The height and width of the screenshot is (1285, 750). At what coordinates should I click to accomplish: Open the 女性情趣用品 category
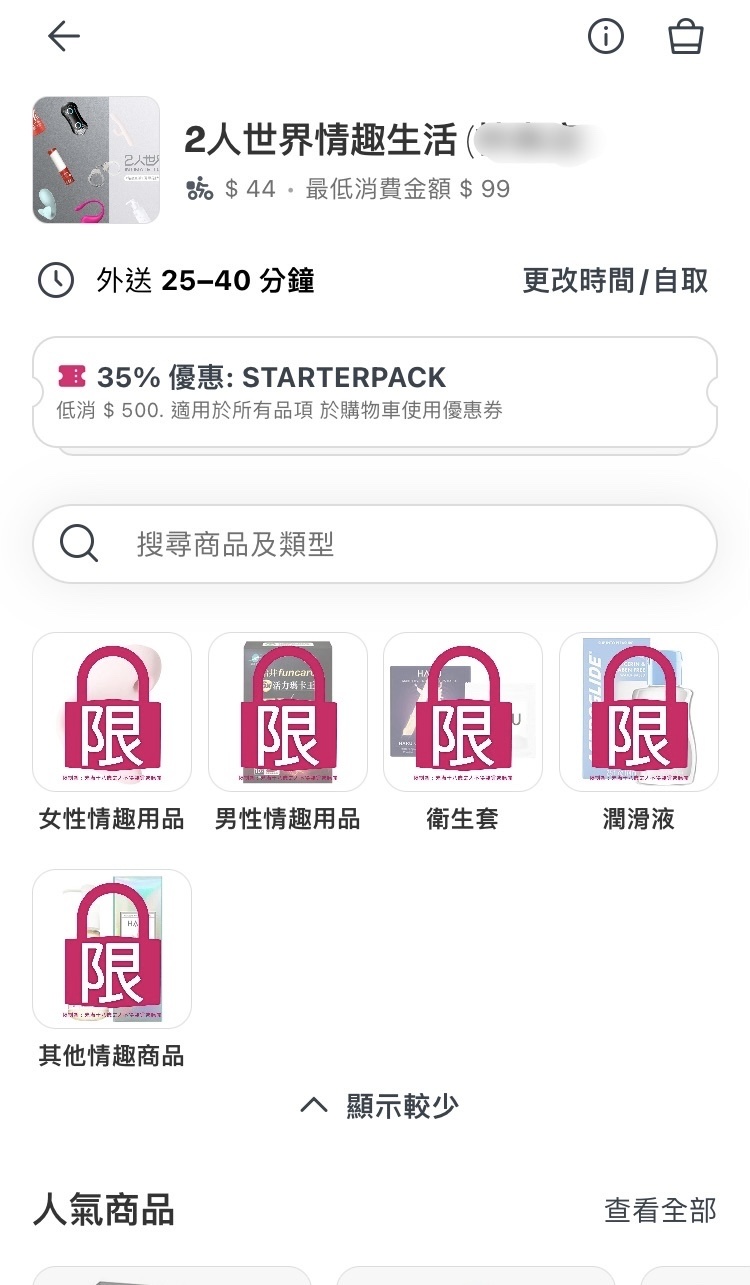(112, 733)
